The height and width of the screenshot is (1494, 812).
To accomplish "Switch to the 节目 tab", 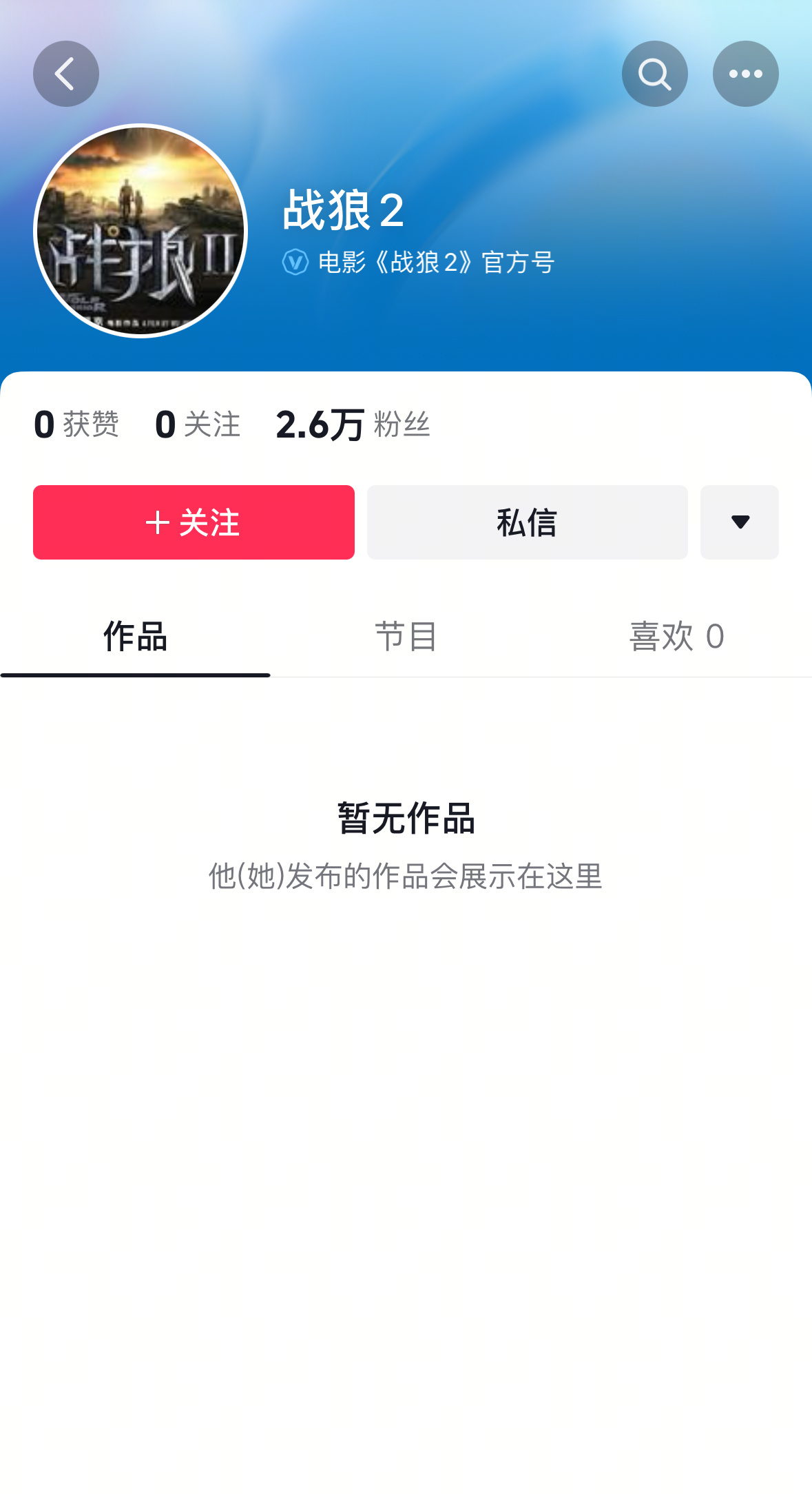I will click(406, 636).
